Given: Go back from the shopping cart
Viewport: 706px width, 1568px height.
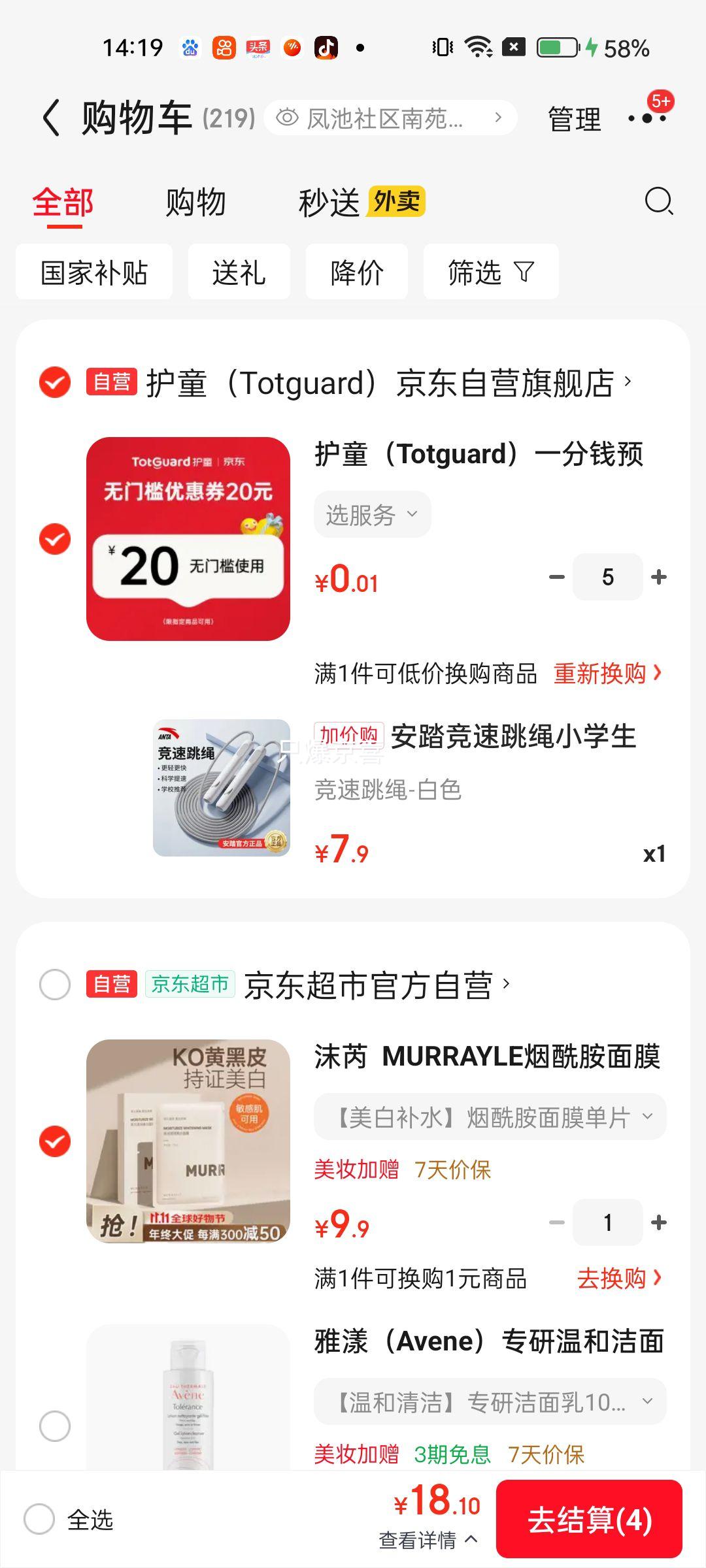Looking at the screenshot, I should (51, 119).
